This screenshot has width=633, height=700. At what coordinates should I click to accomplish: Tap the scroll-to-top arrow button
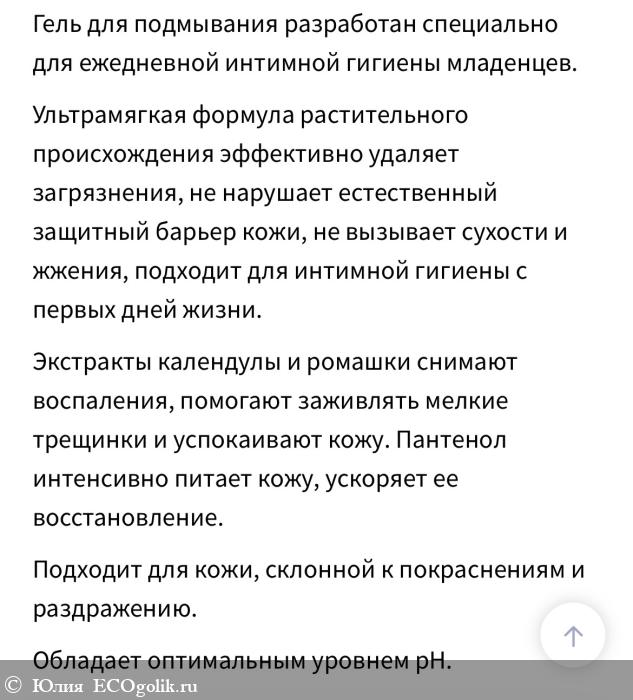573,634
